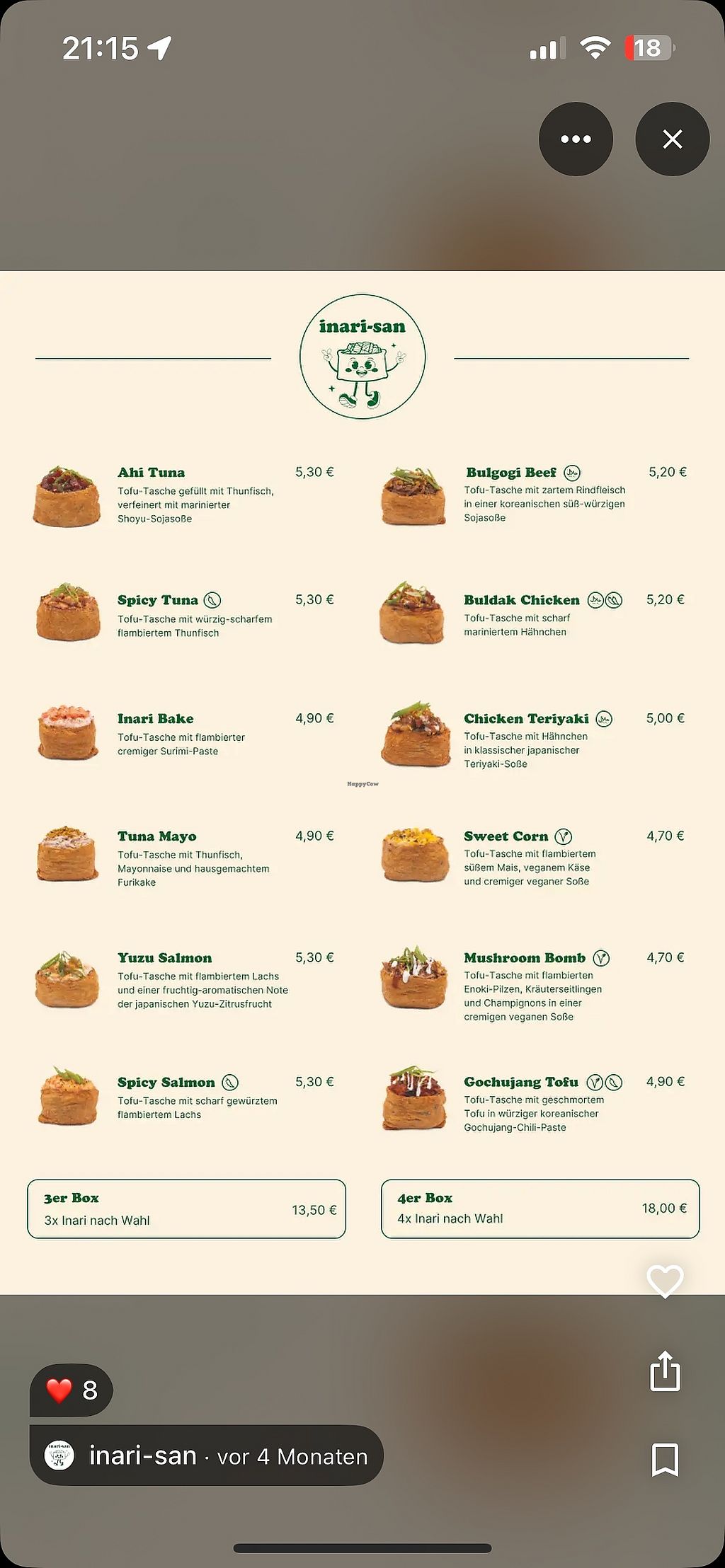Like this menu photo with the heart

[666, 1281]
